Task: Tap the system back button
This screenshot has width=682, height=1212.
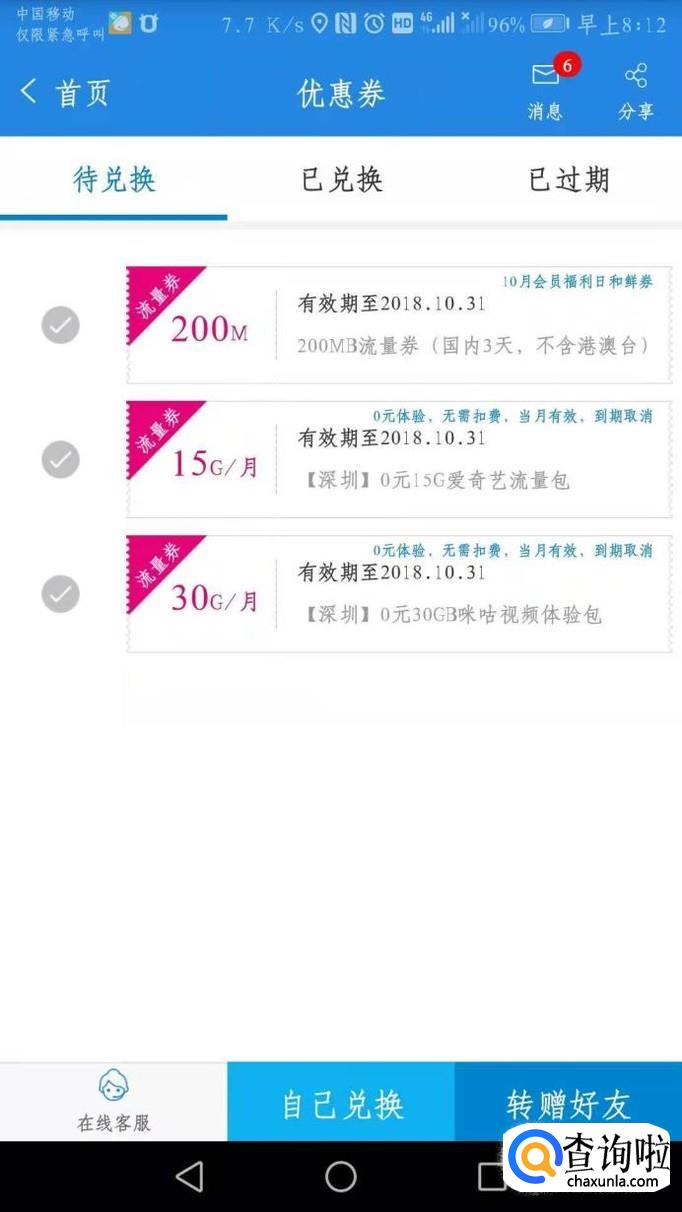Action: (189, 1176)
